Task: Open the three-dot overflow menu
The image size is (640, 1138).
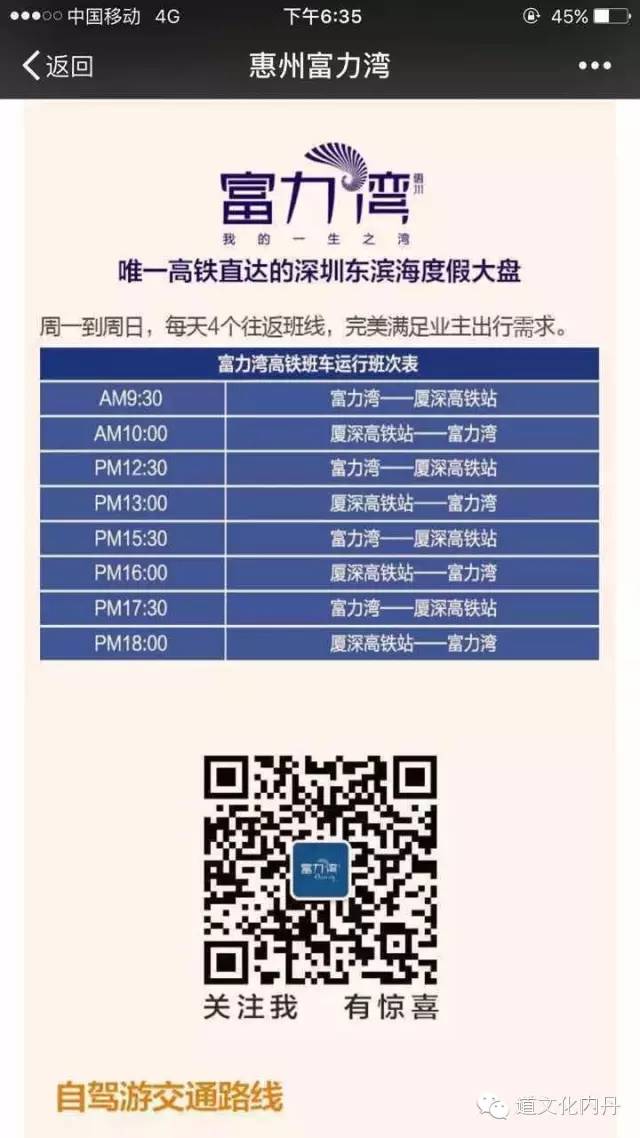Action: coord(594,67)
